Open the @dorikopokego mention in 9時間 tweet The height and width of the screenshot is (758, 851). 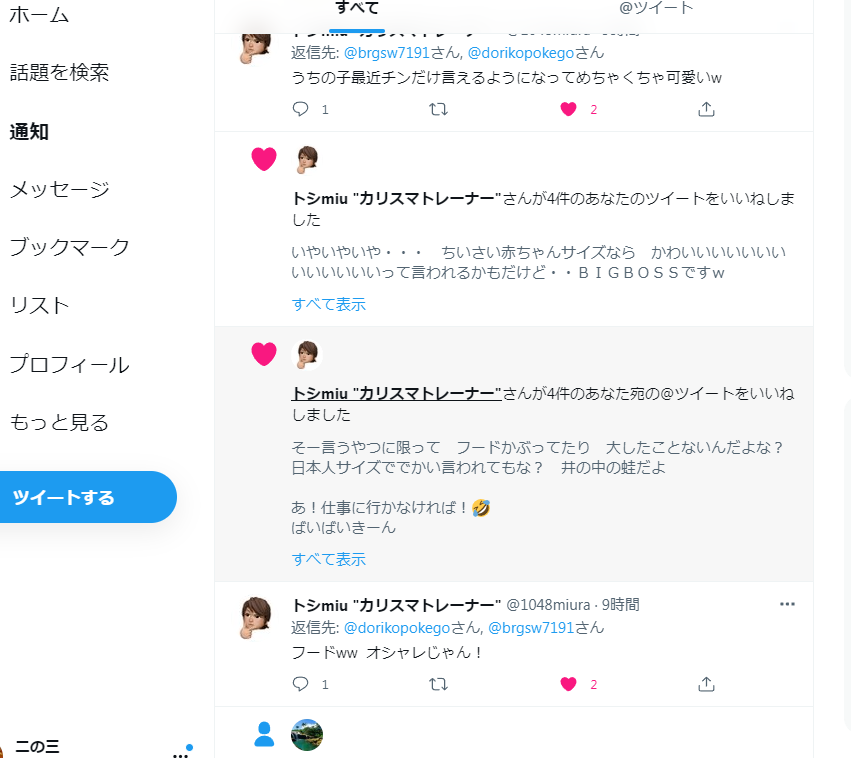click(x=396, y=628)
